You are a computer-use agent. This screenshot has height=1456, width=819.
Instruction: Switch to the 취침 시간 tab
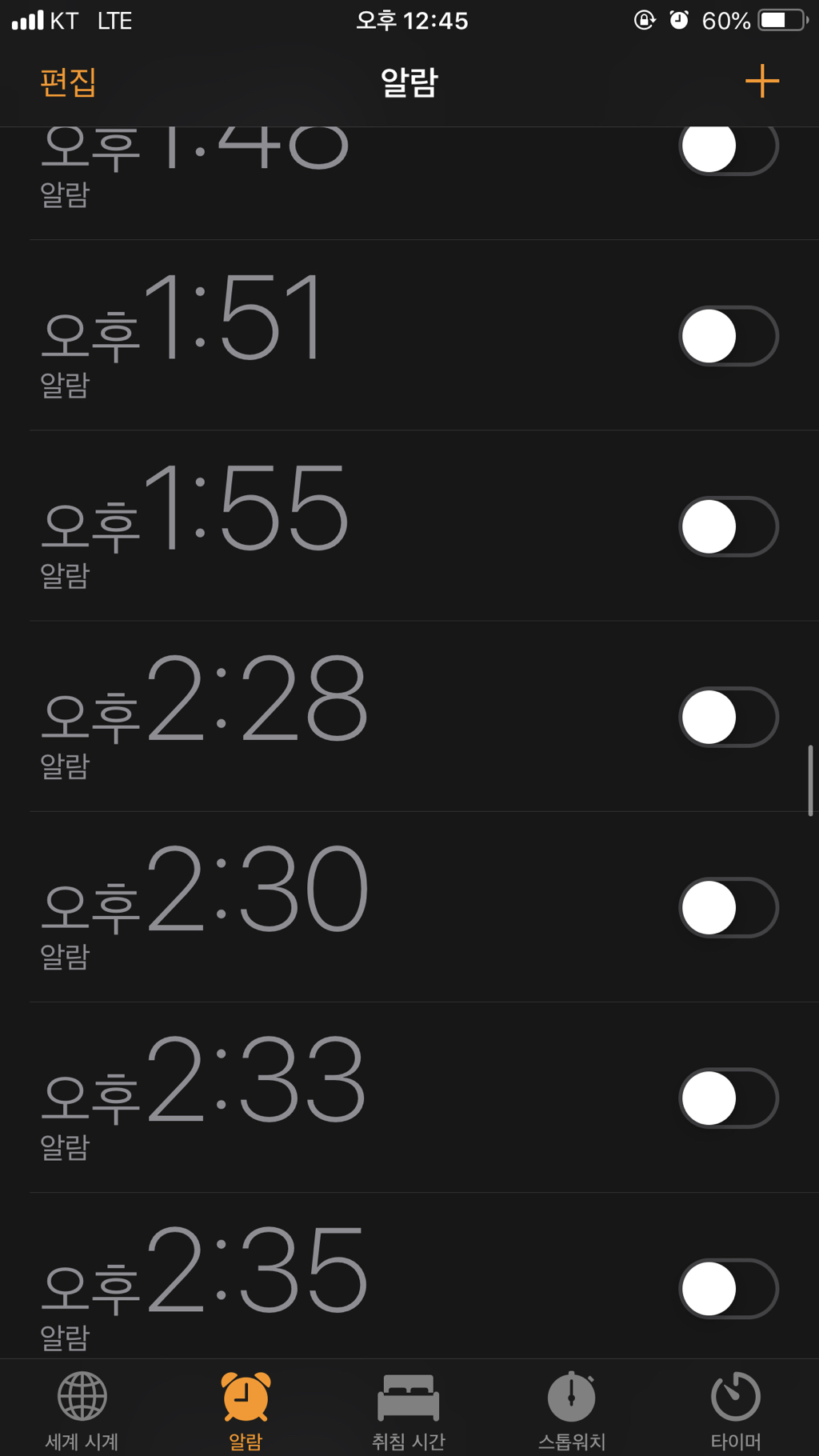coord(408,1411)
